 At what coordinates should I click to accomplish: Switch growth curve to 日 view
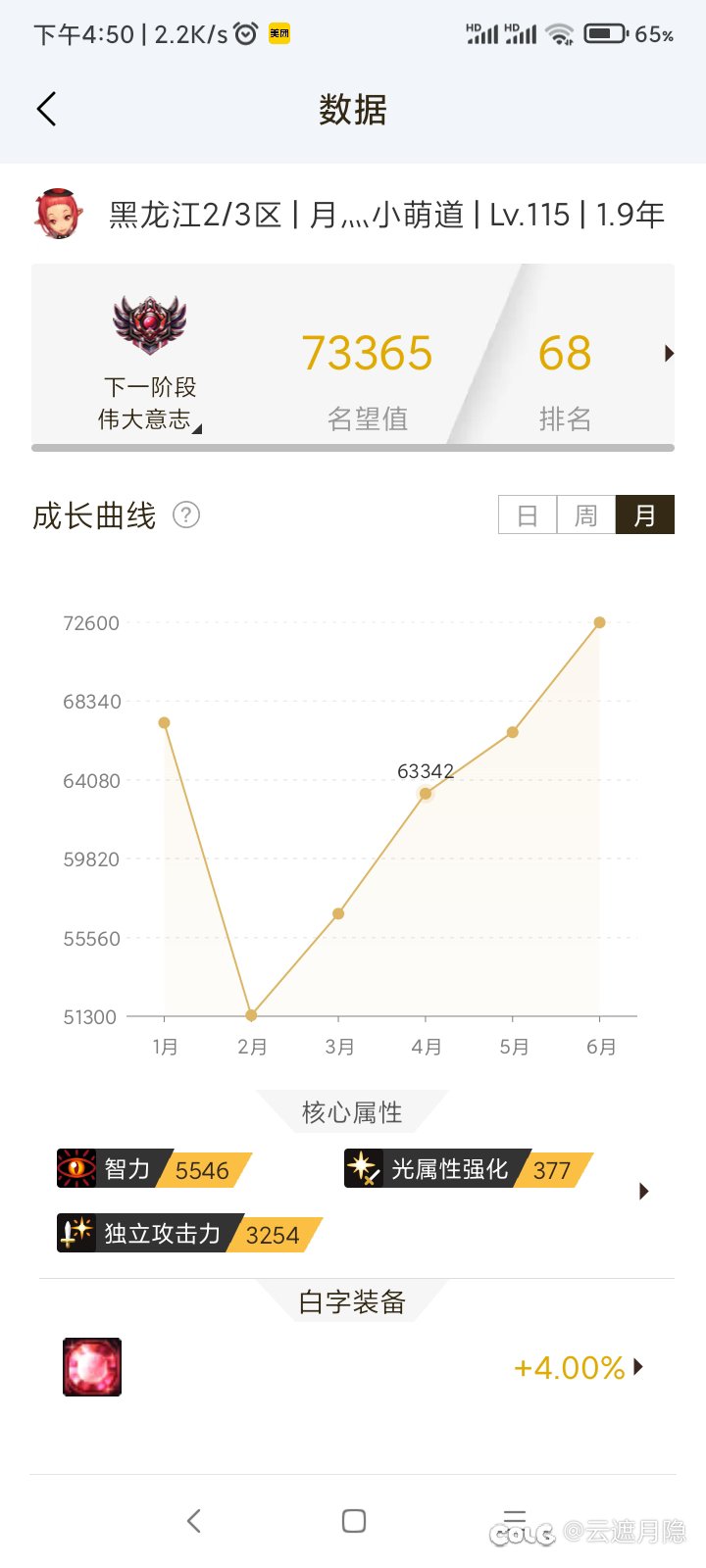(x=528, y=514)
